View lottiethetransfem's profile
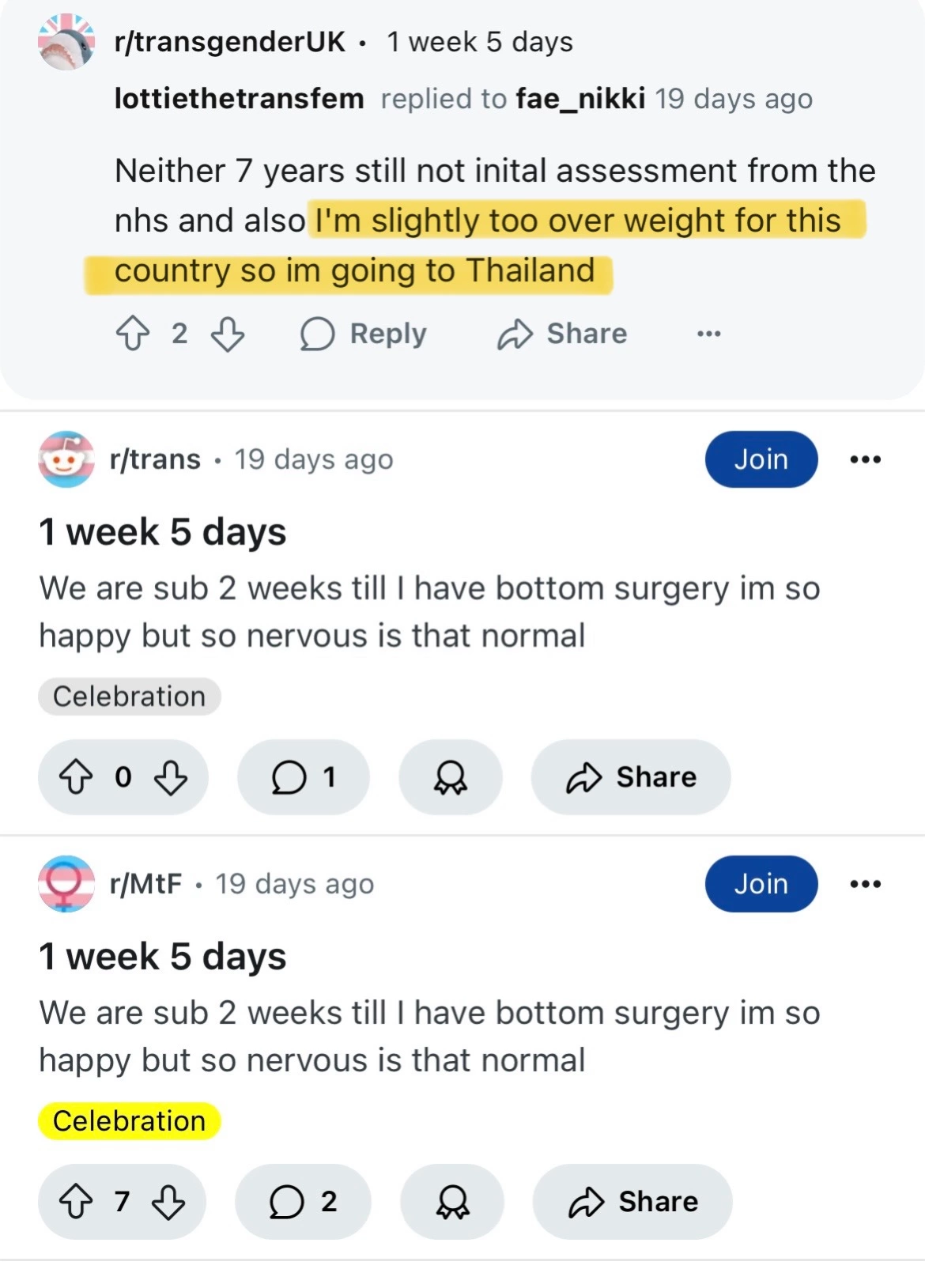Viewport: 925px width, 1288px height. coord(239,99)
